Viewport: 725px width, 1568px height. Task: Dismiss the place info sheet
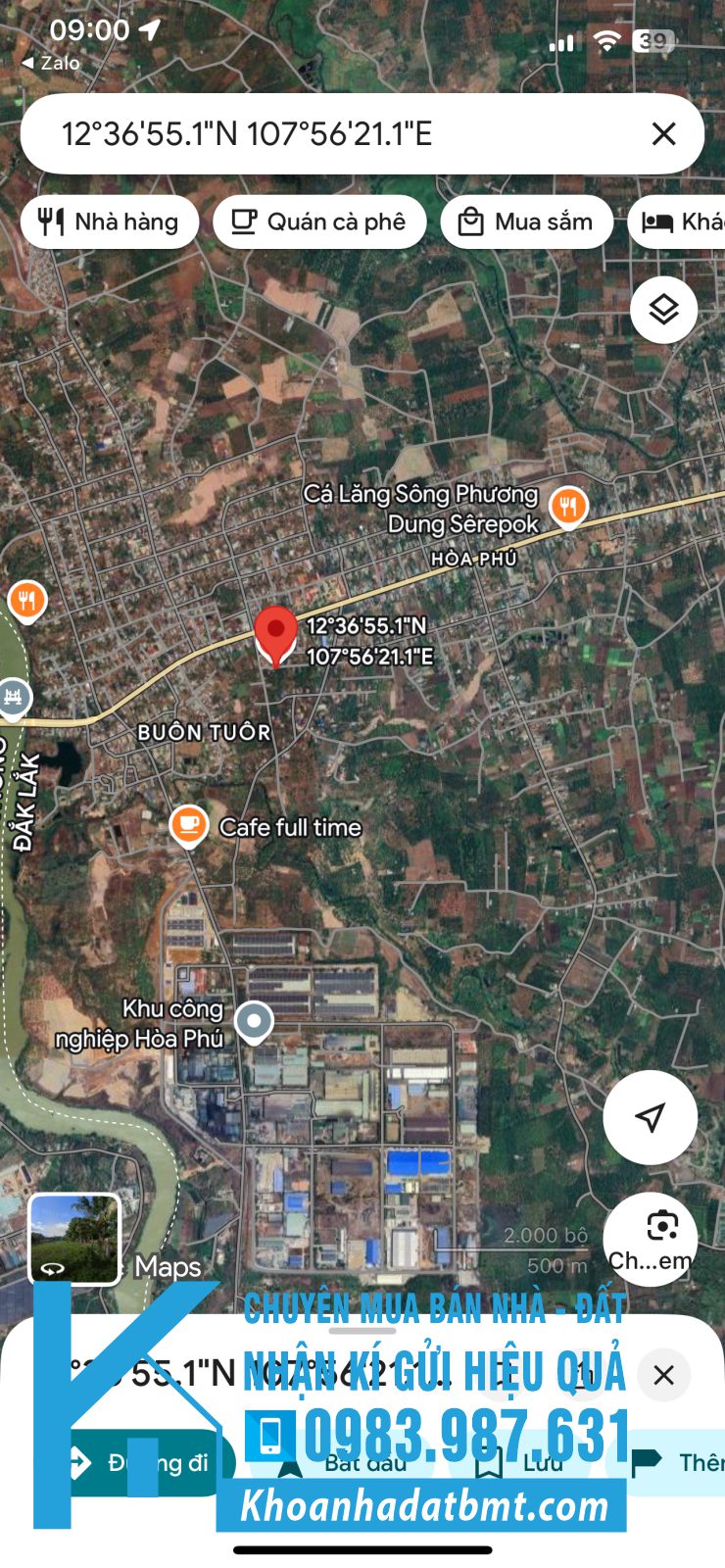coord(663,1375)
